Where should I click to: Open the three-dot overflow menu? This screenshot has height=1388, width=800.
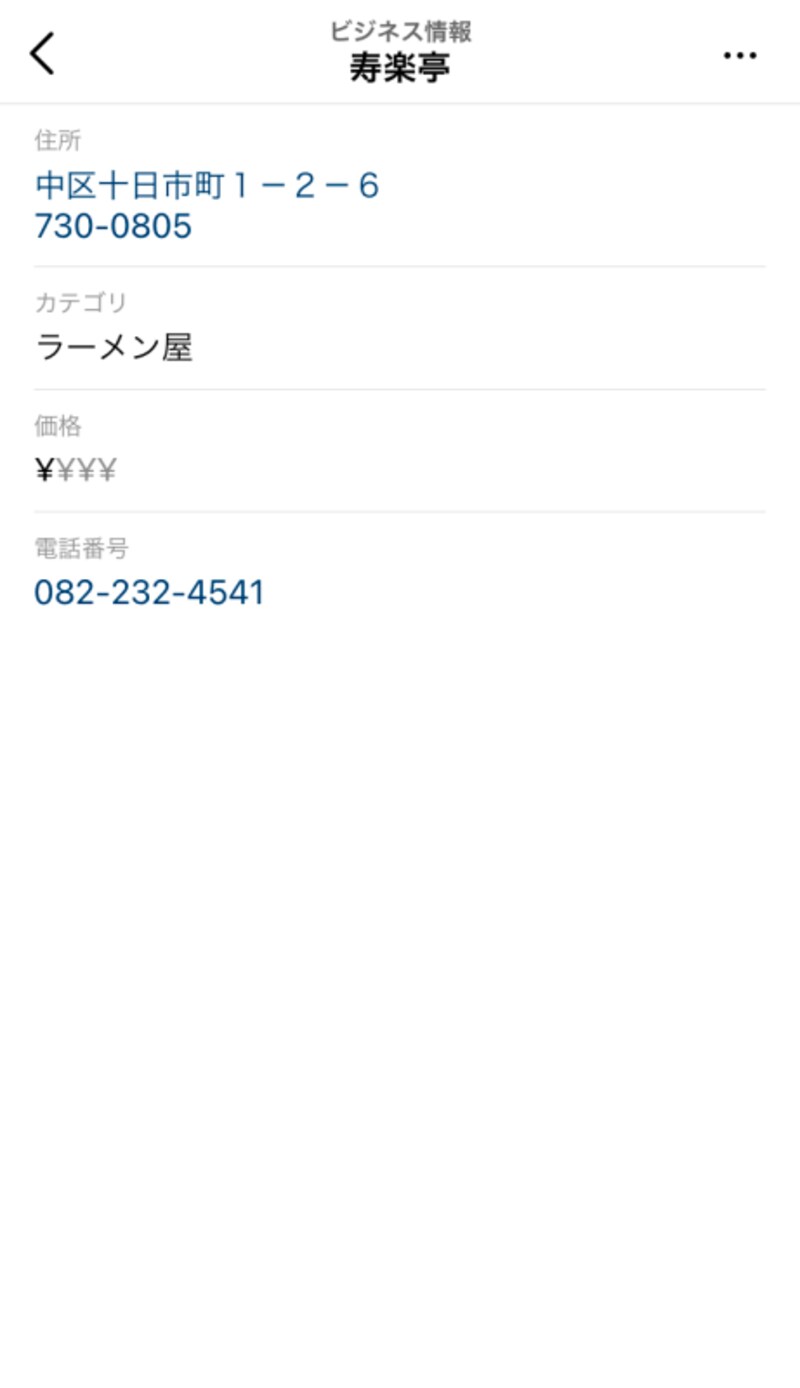(x=740, y=55)
